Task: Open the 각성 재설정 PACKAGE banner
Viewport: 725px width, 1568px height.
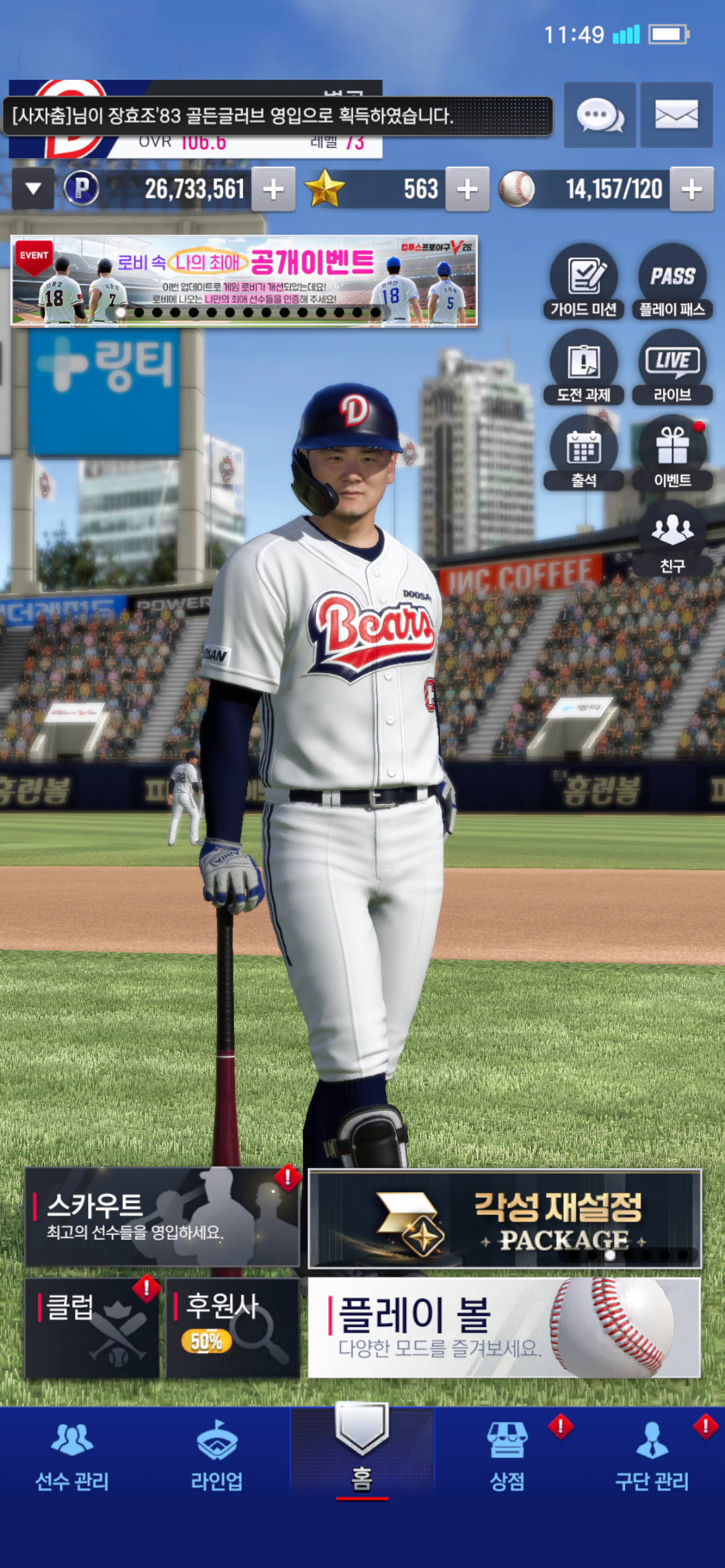Action: click(504, 1218)
